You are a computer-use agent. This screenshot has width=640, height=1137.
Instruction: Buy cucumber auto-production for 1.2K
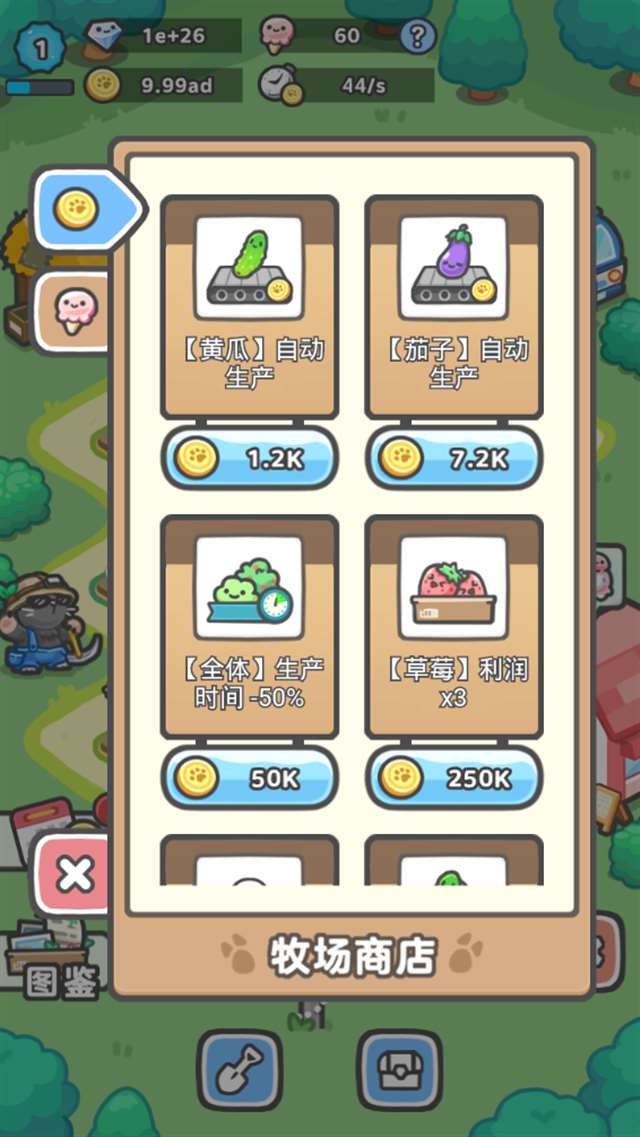250,459
